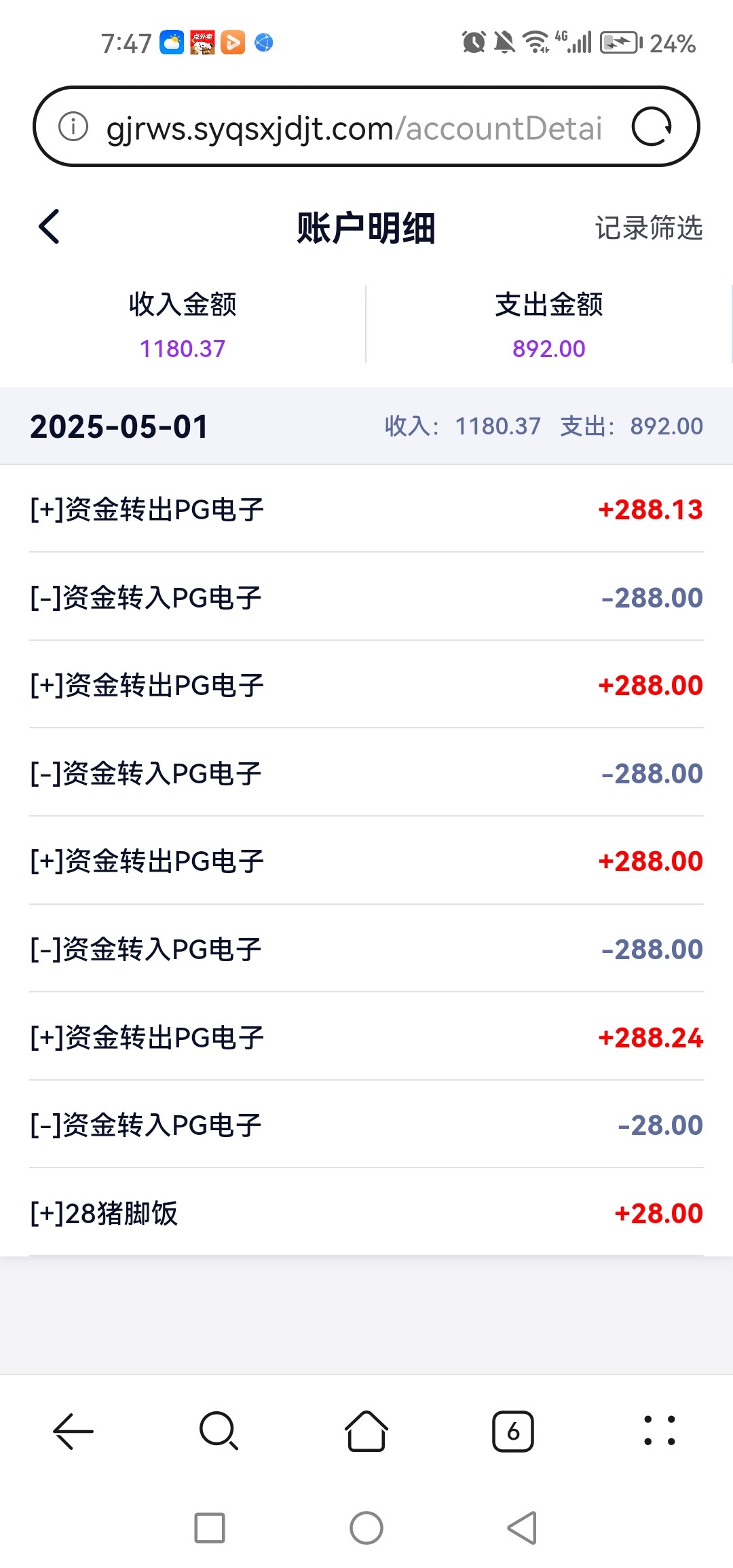This screenshot has width=733, height=1568.
Task: Go back from the 账户明细 page
Action: point(49,227)
